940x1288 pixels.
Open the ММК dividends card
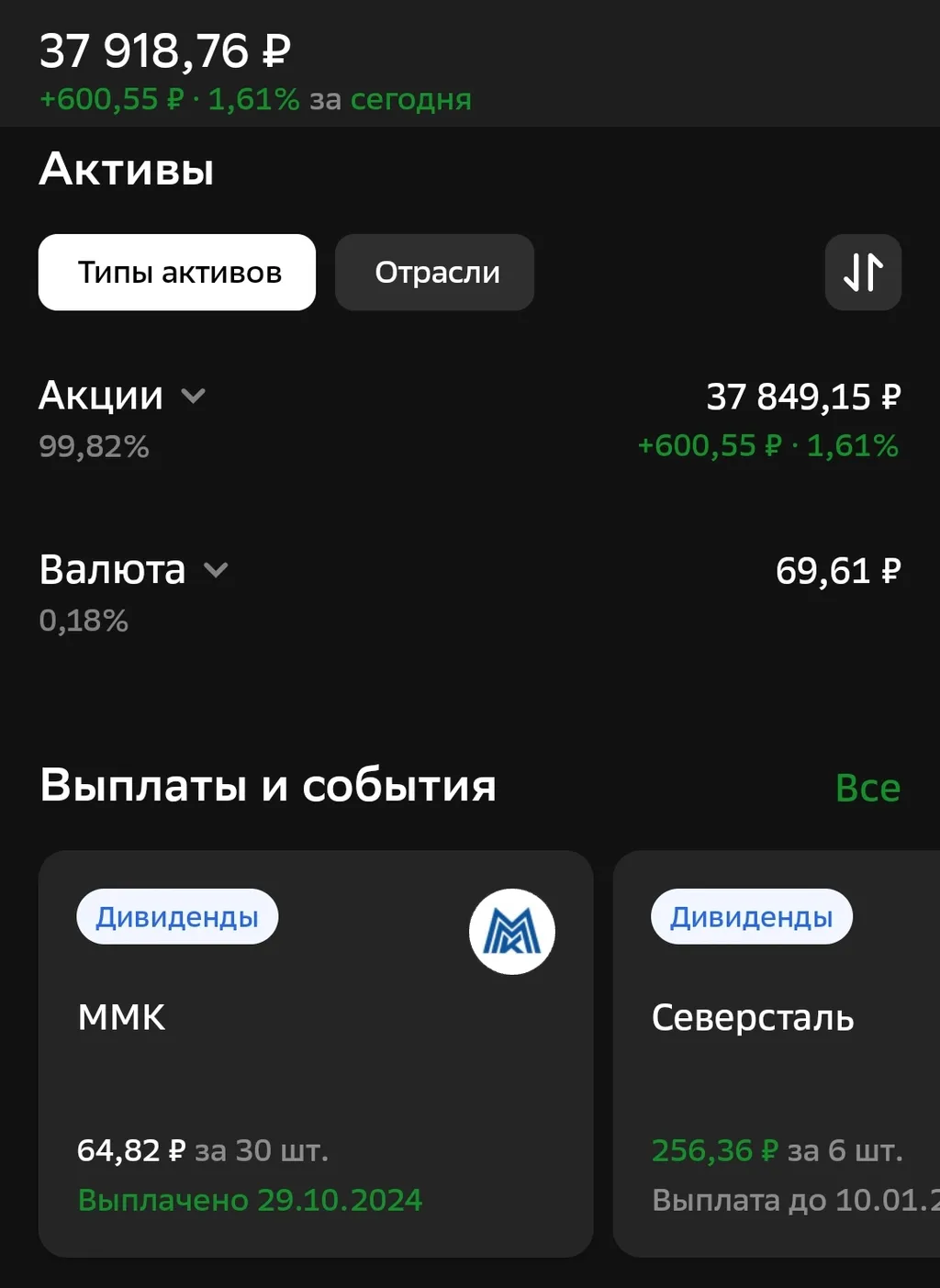315,1053
